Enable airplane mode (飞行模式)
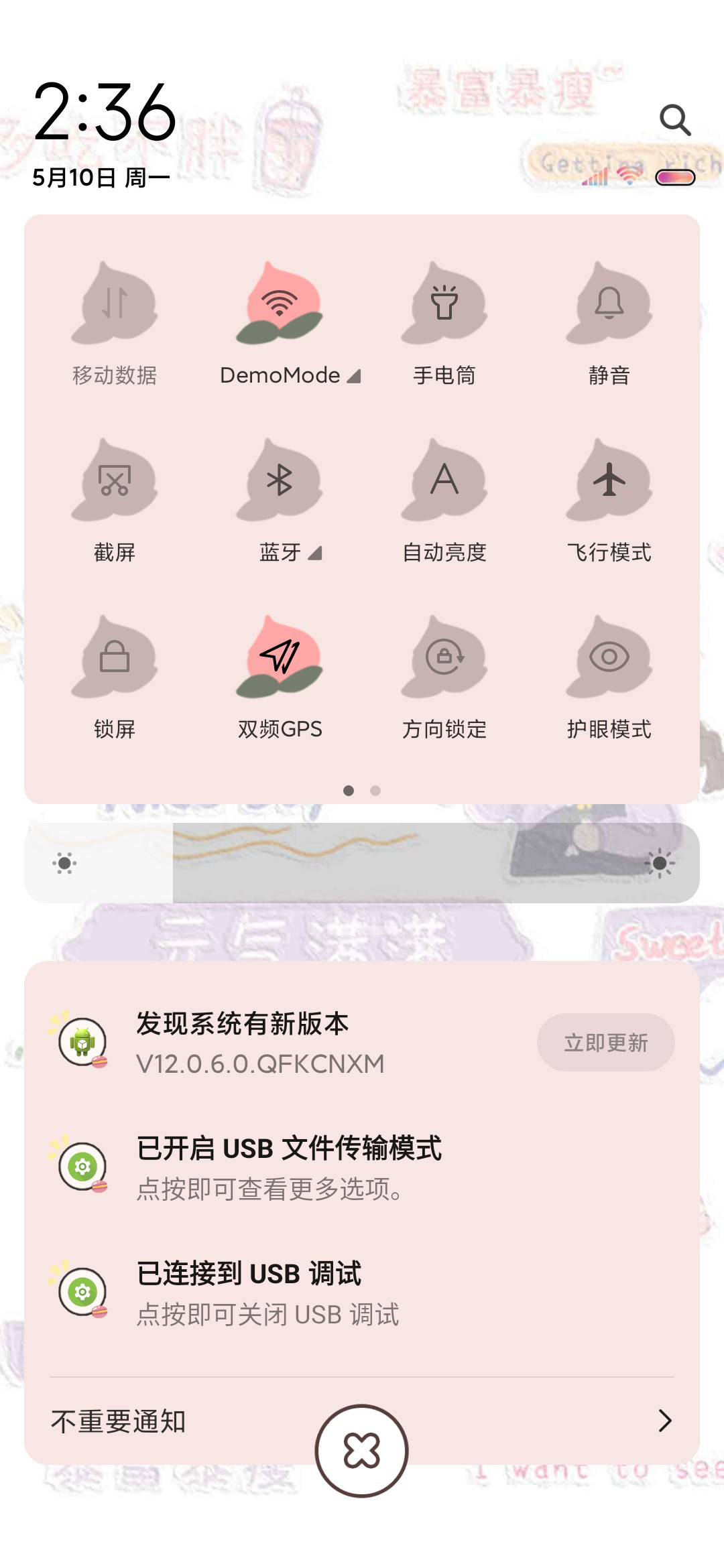 coord(609,481)
